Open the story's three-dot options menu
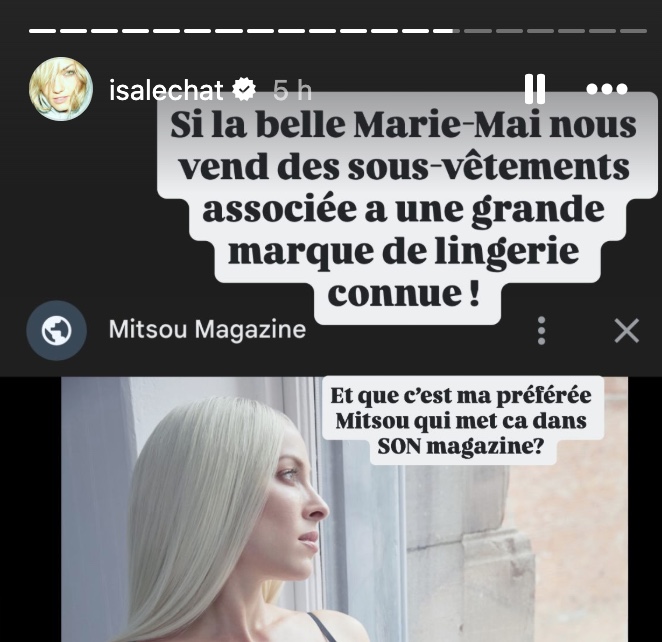This screenshot has height=642, width=662. (606, 90)
